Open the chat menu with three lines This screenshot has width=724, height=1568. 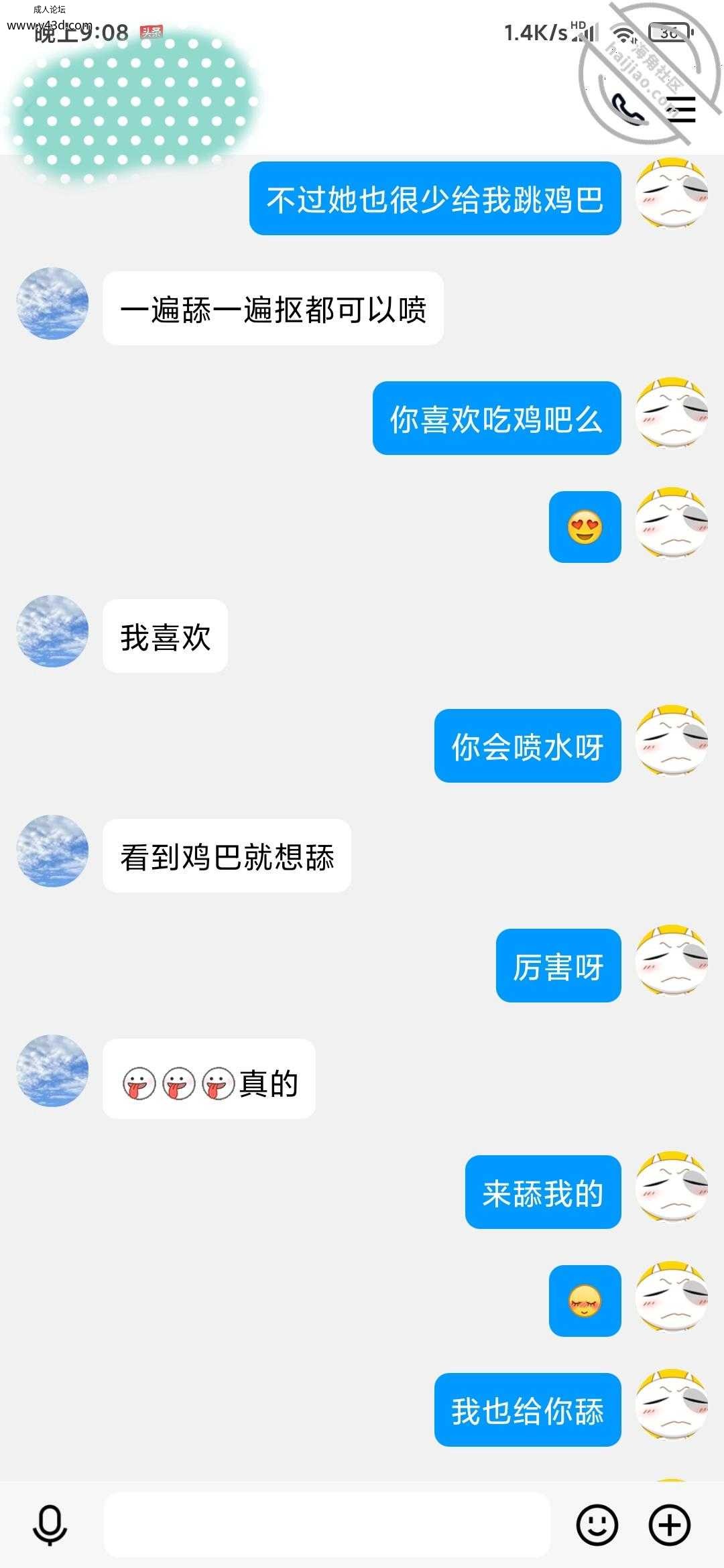(680, 109)
